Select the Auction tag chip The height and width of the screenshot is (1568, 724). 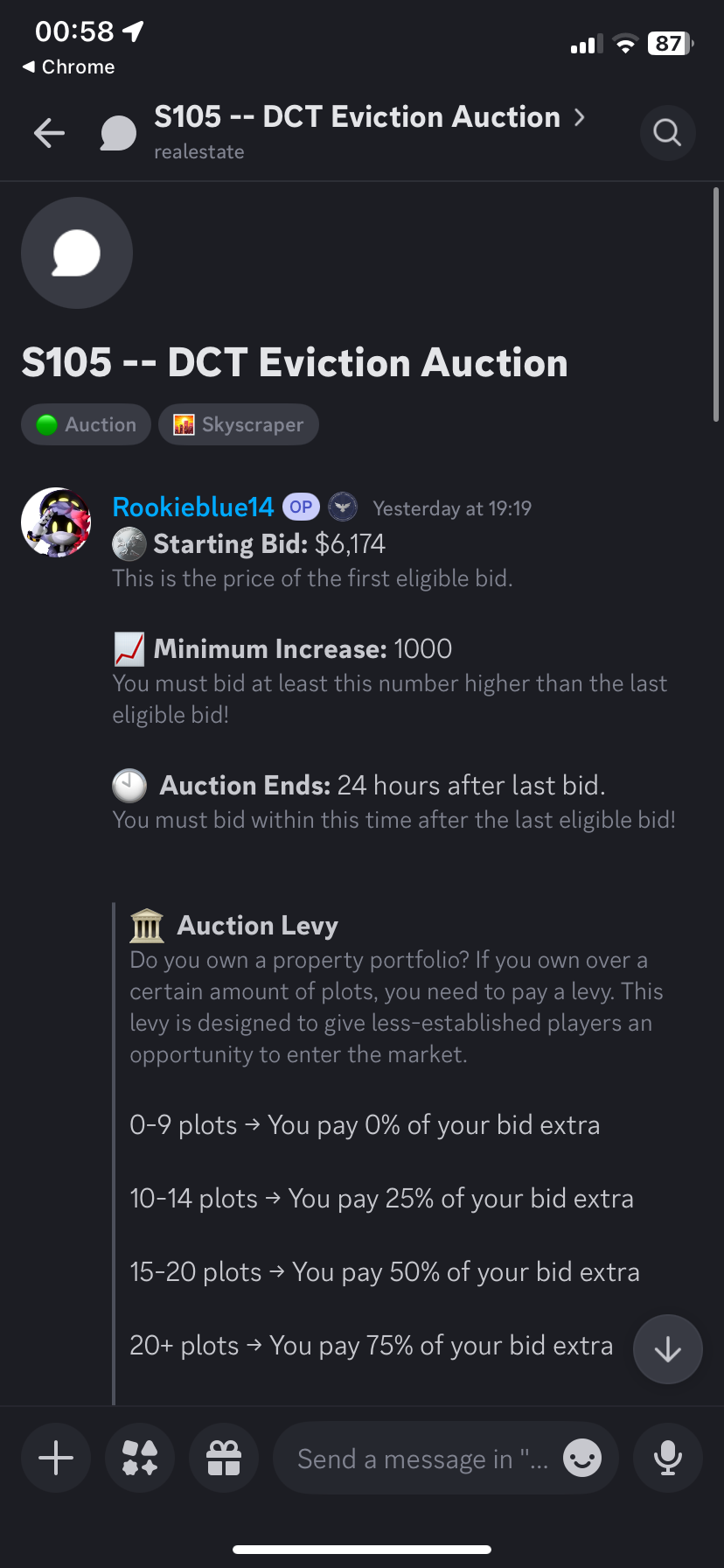(x=86, y=424)
